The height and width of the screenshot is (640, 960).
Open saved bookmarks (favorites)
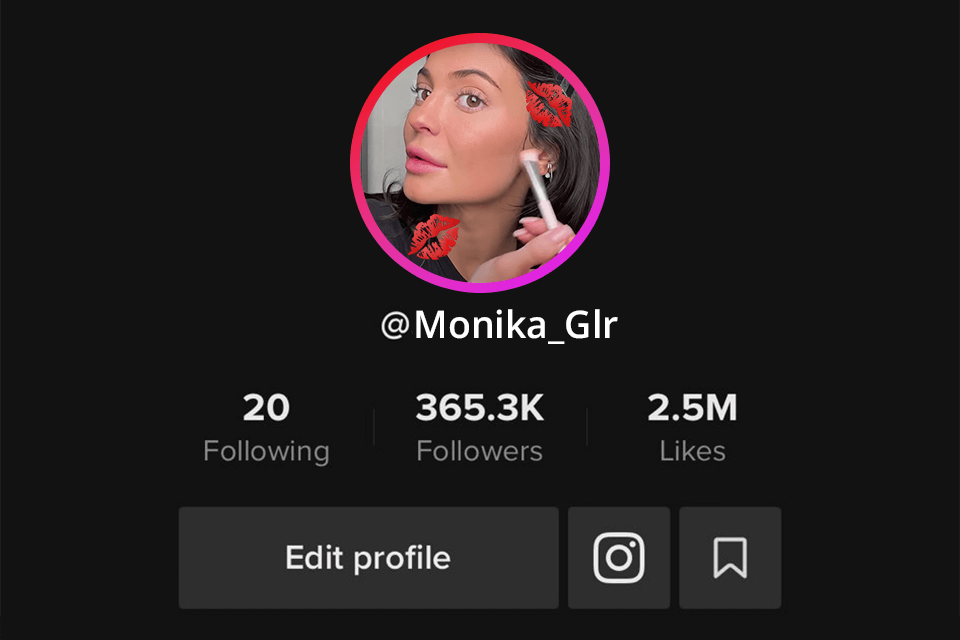click(730, 557)
